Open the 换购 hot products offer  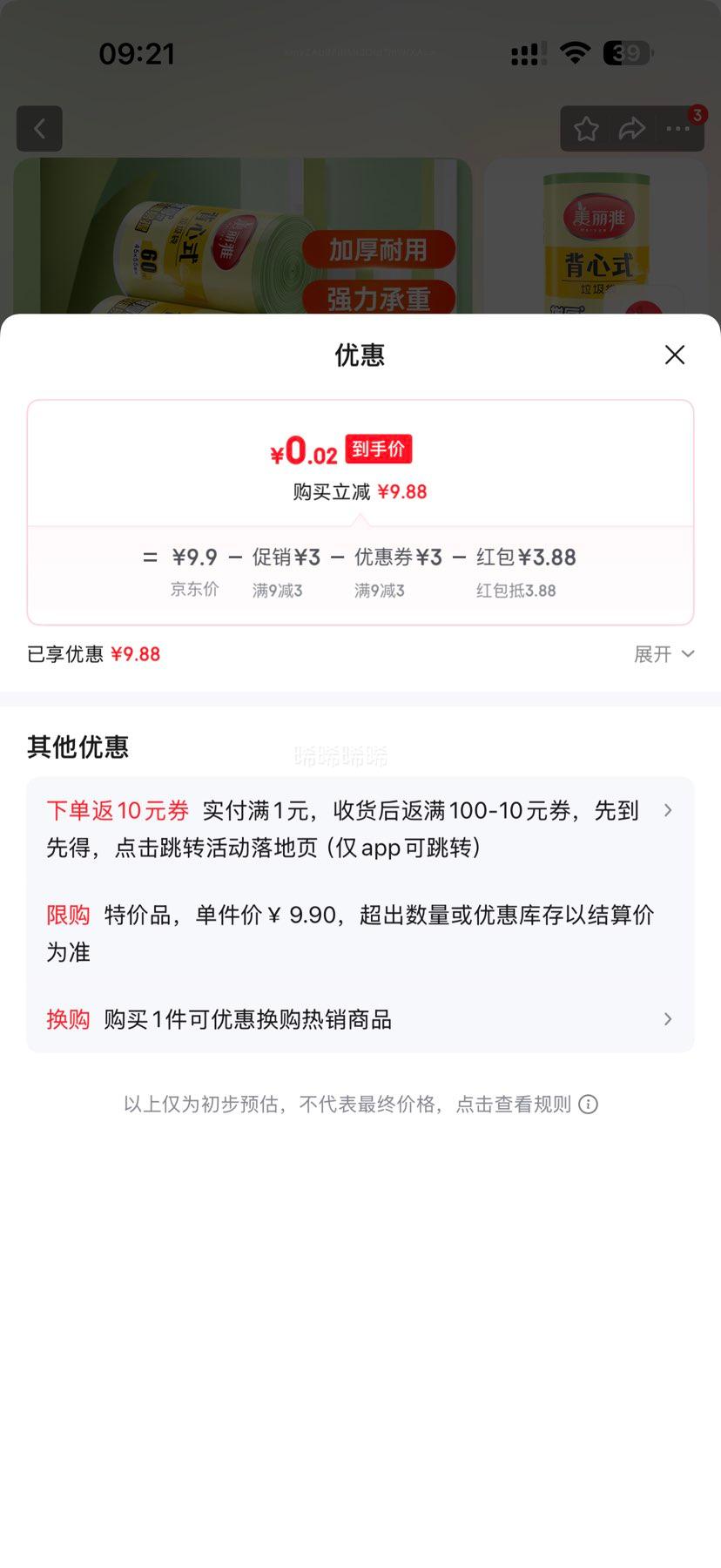click(360, 1019)
